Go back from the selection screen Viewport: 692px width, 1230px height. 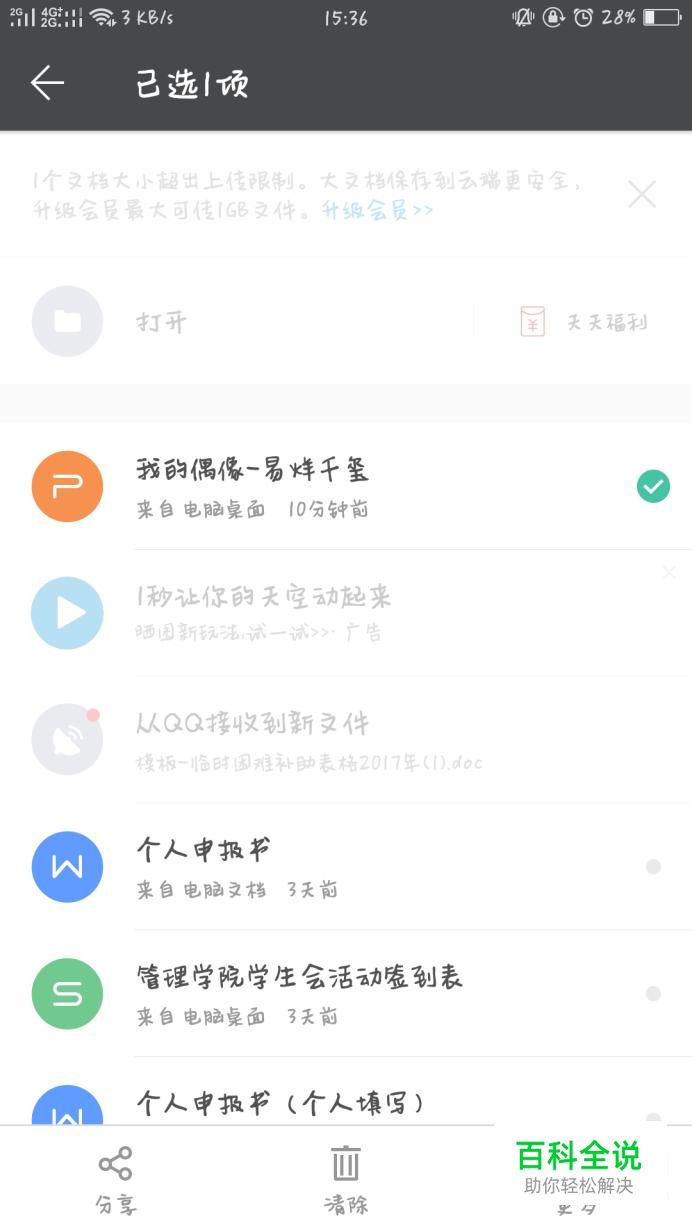tap(47, 83)
